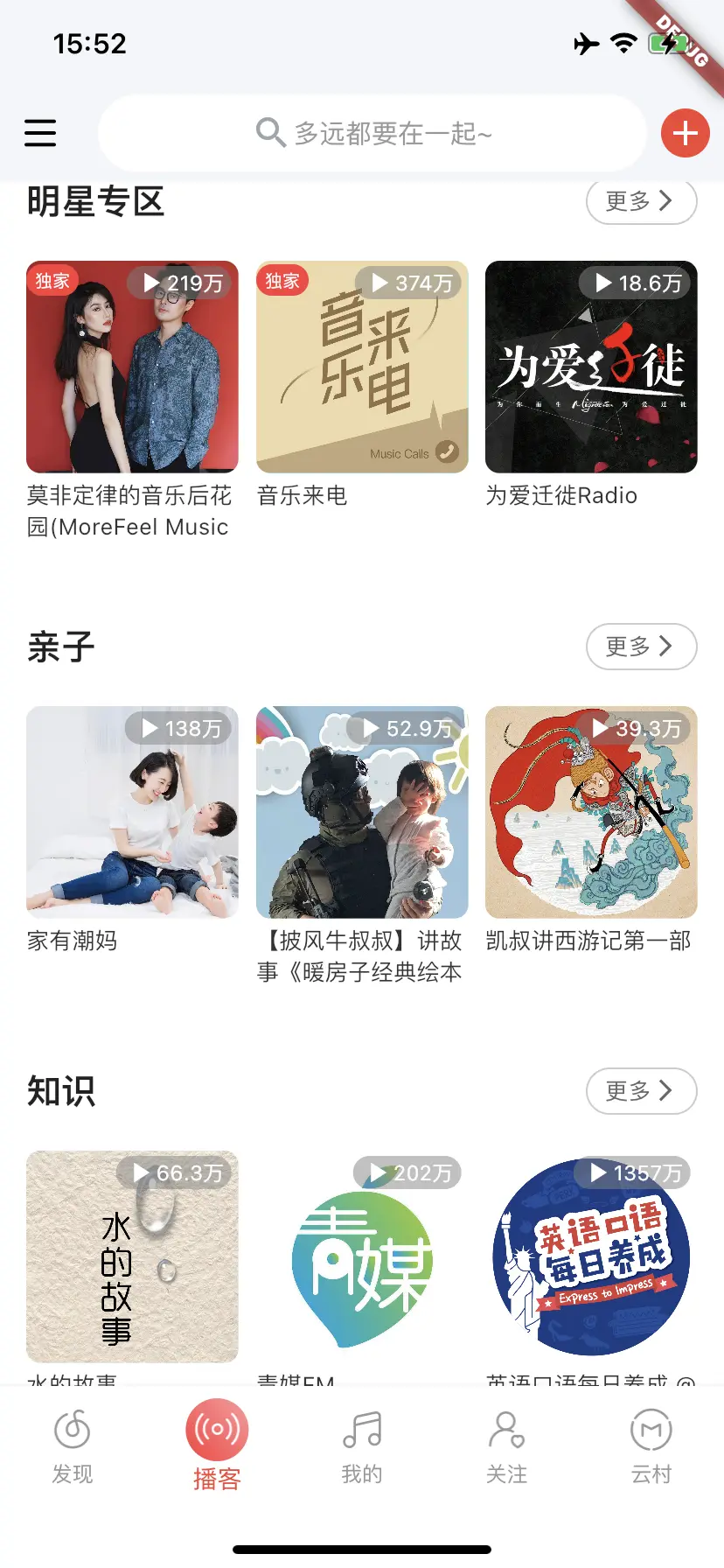See more in the 知识 section
This screenshot has height=1568, width=724.
point(641,1091)
